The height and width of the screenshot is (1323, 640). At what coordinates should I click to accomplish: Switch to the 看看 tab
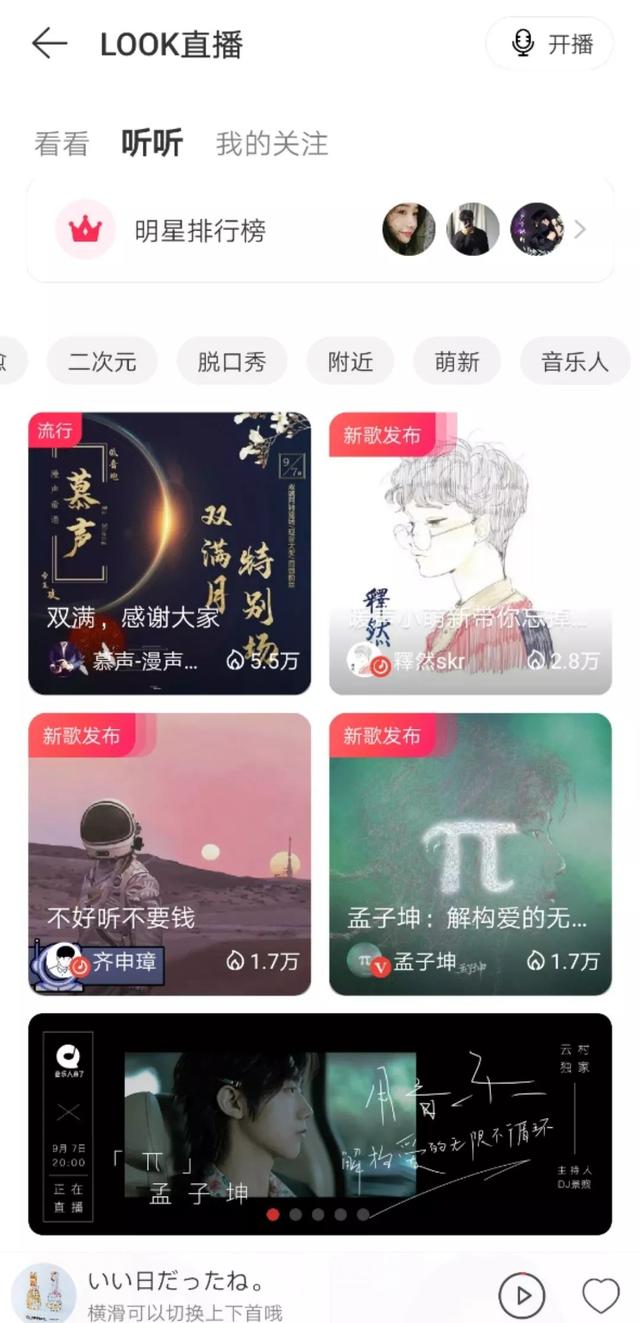point(62,144)
